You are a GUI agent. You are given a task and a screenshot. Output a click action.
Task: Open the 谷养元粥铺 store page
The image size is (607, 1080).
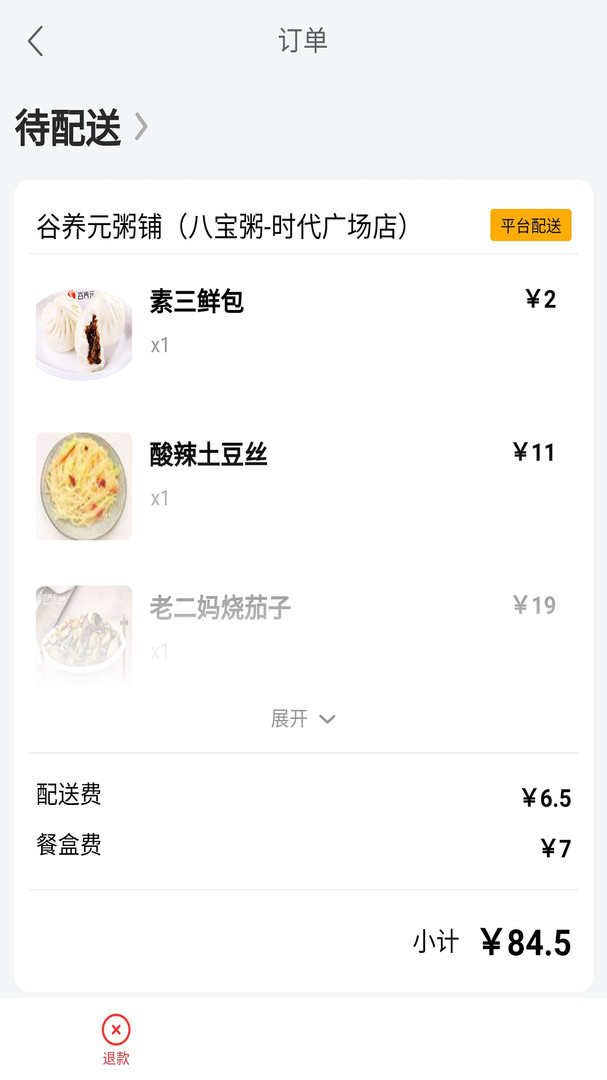223,226
